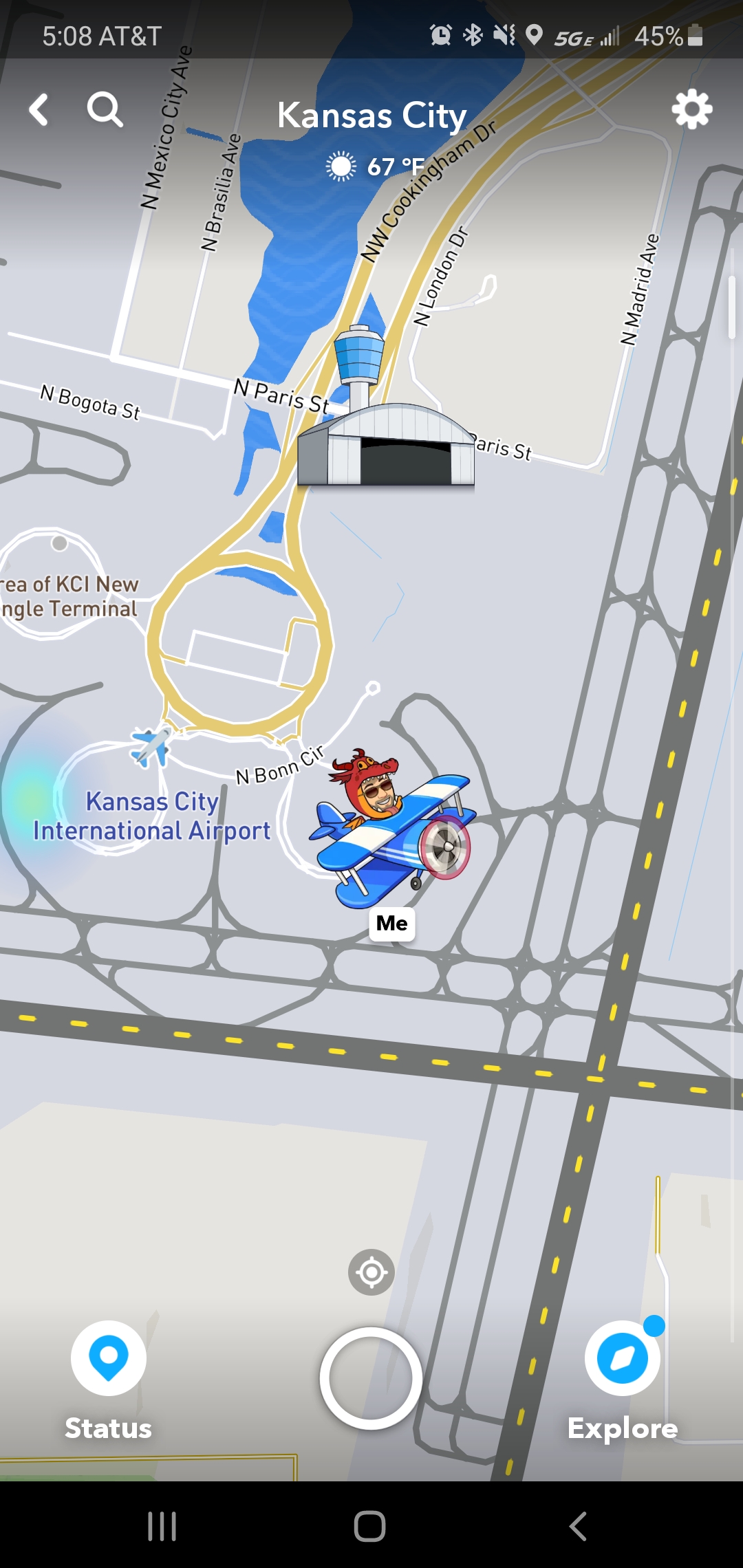The height and width of the screenshot is (1568, 743).
Task: Open recent apps from navigation bar
Action: [x=162, y=1526]
